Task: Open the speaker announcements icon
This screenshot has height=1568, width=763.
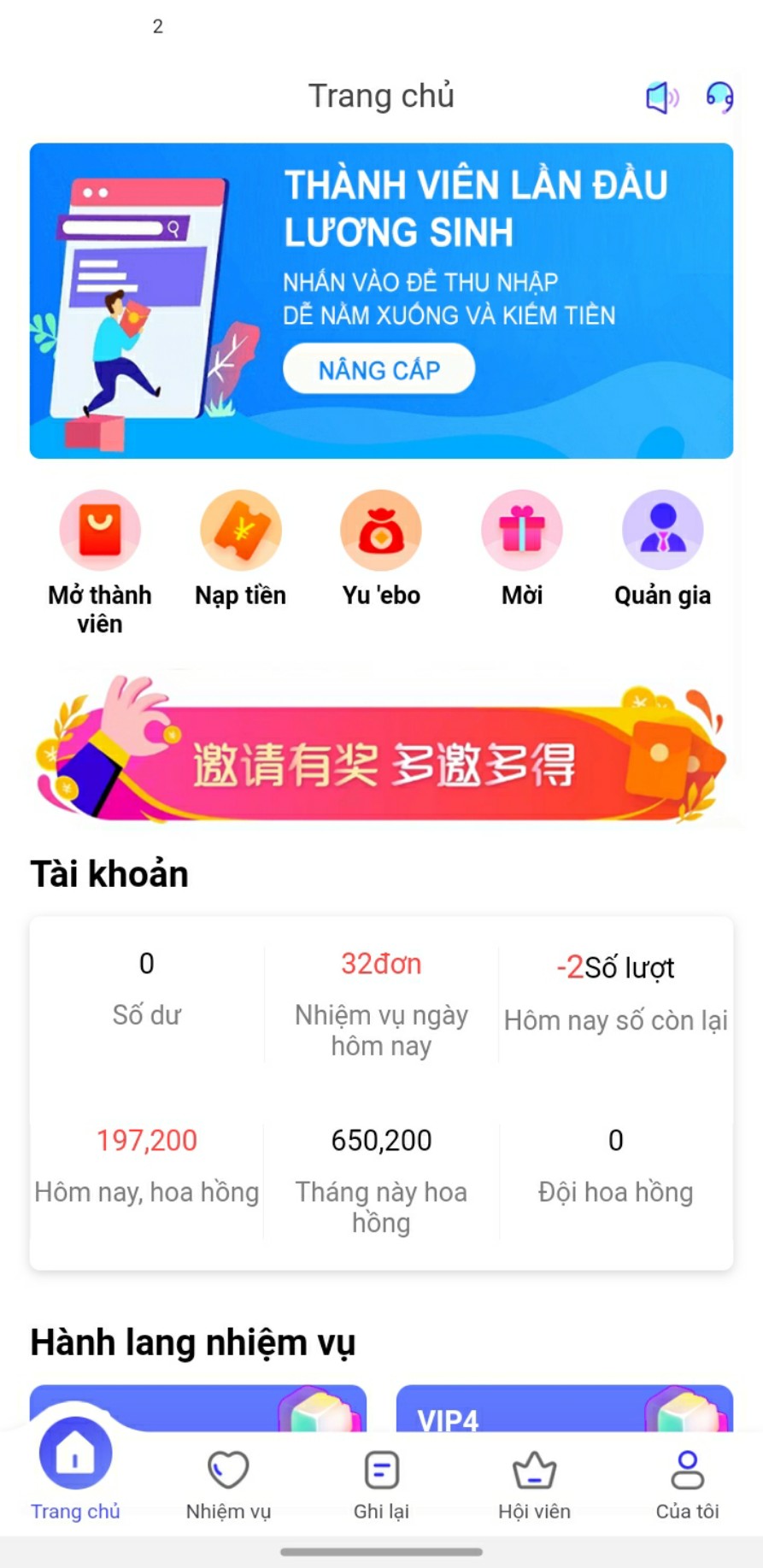Action: 661,97
